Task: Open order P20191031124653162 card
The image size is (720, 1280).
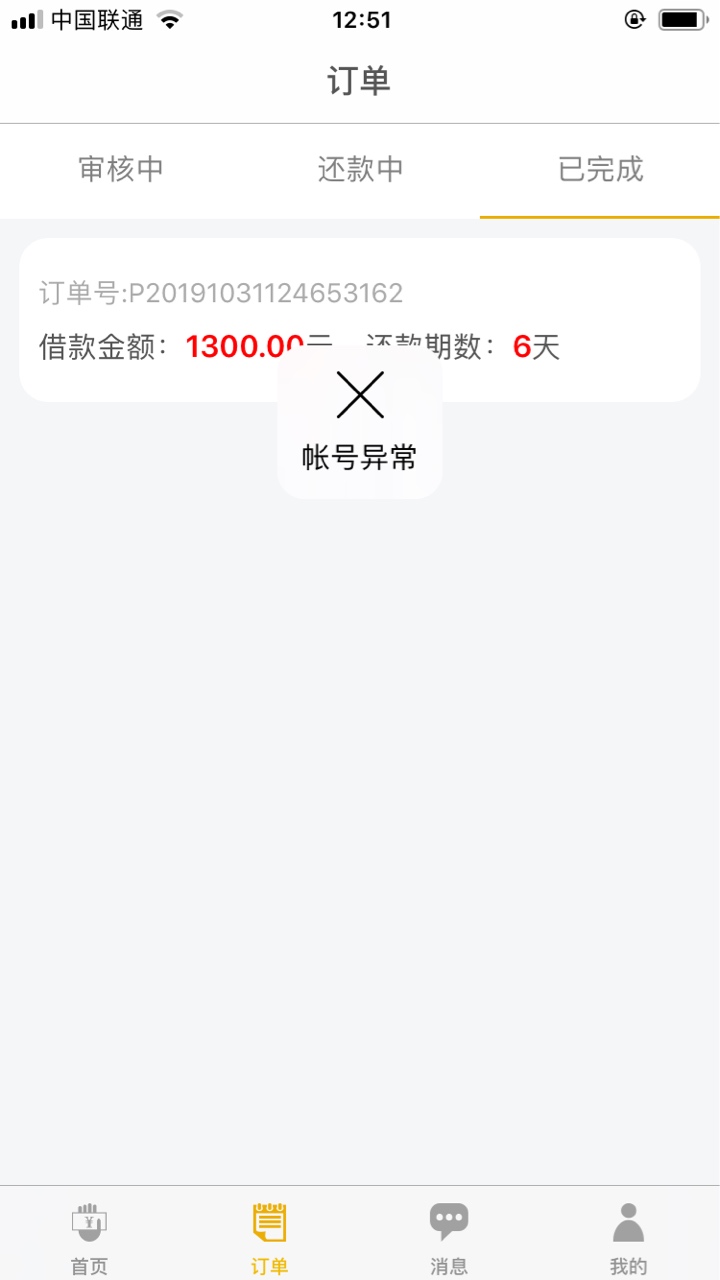Action: pos(360,320)
